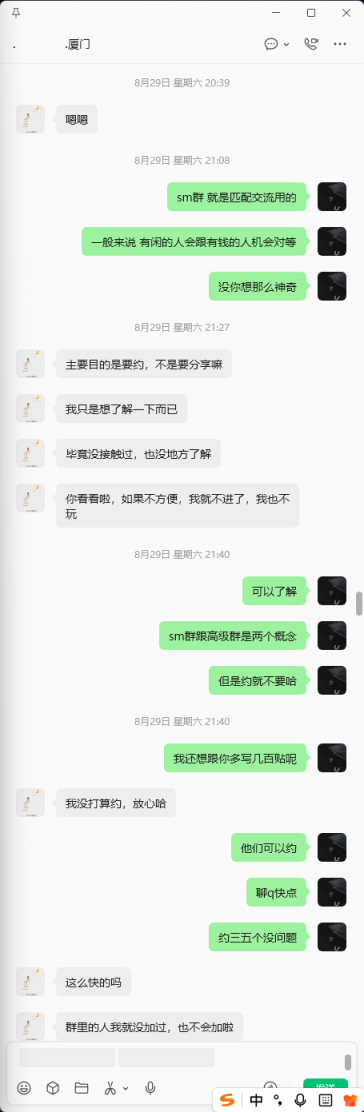Open contact's avatar beside "嗯嗯" message
The height and width of the screenshot is (1112, 364).
(31, 119)
